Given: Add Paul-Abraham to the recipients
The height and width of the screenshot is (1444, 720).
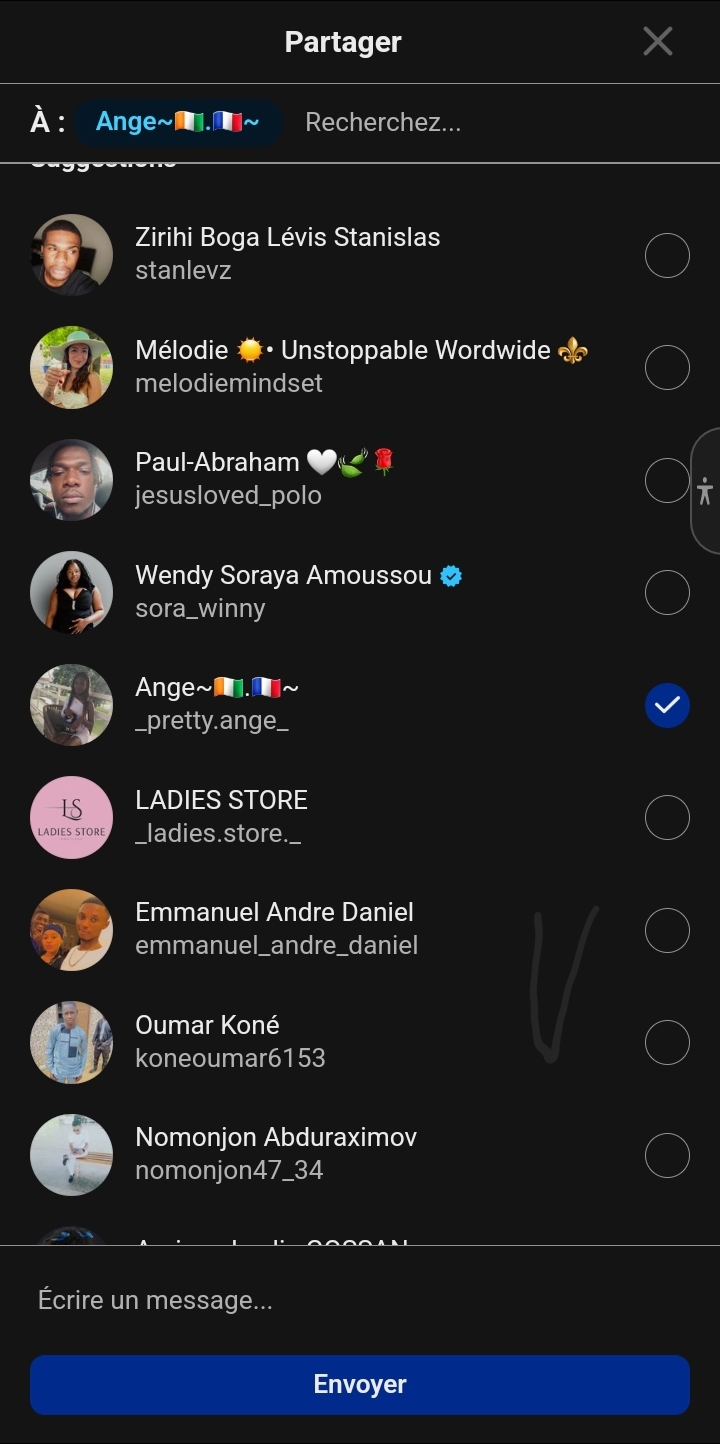Looking at the screenshot, I should [667, 480].
